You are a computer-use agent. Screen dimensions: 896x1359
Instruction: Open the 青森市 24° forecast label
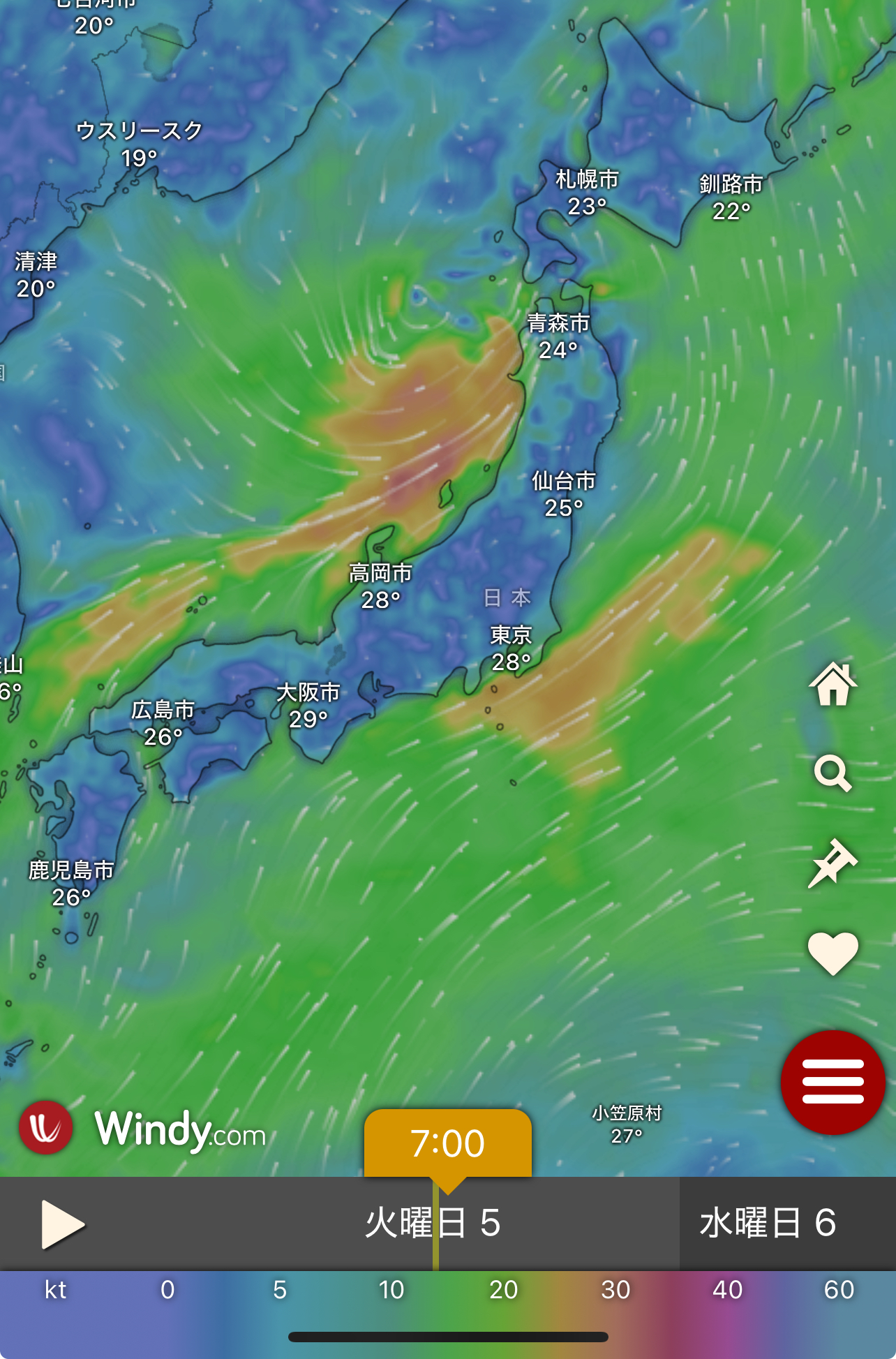point(558,336)
